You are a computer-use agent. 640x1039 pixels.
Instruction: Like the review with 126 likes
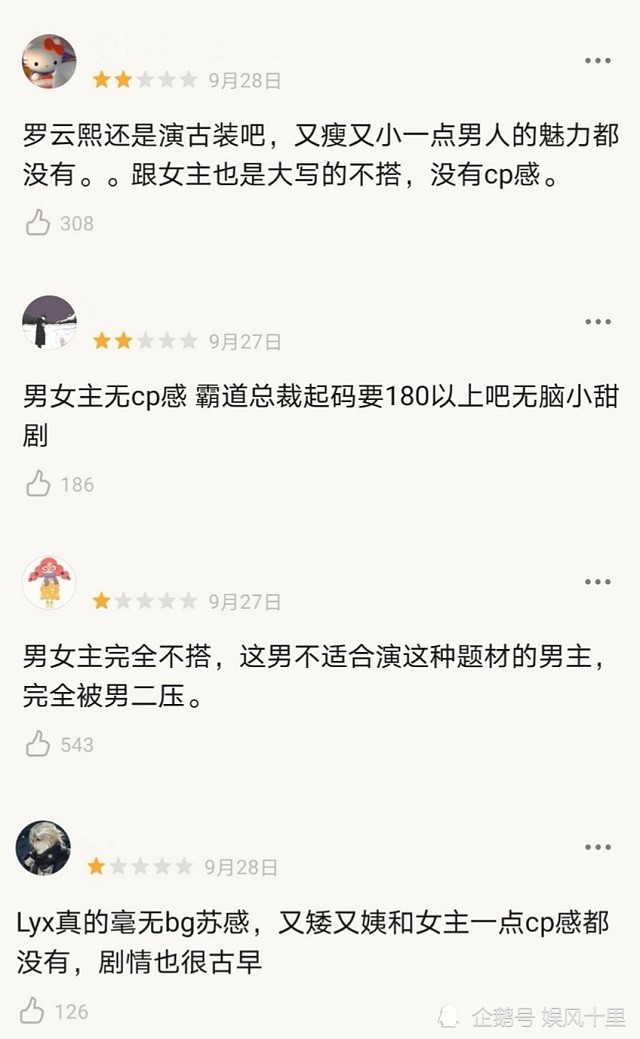32,1011
